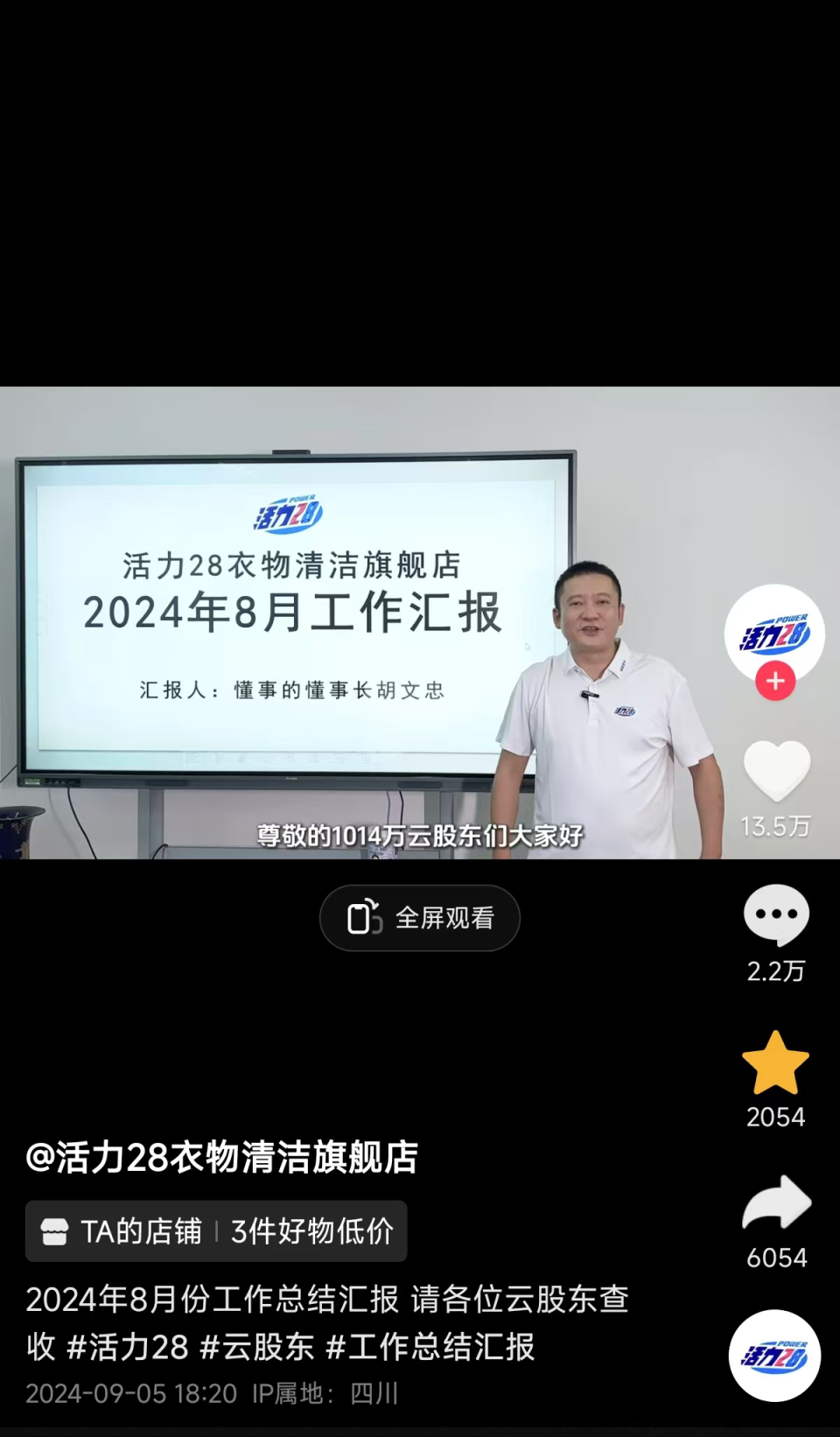840x1437 pixels.
Task: Like this video with the heart
Action: pyautogui.click(x=776, y=771)
